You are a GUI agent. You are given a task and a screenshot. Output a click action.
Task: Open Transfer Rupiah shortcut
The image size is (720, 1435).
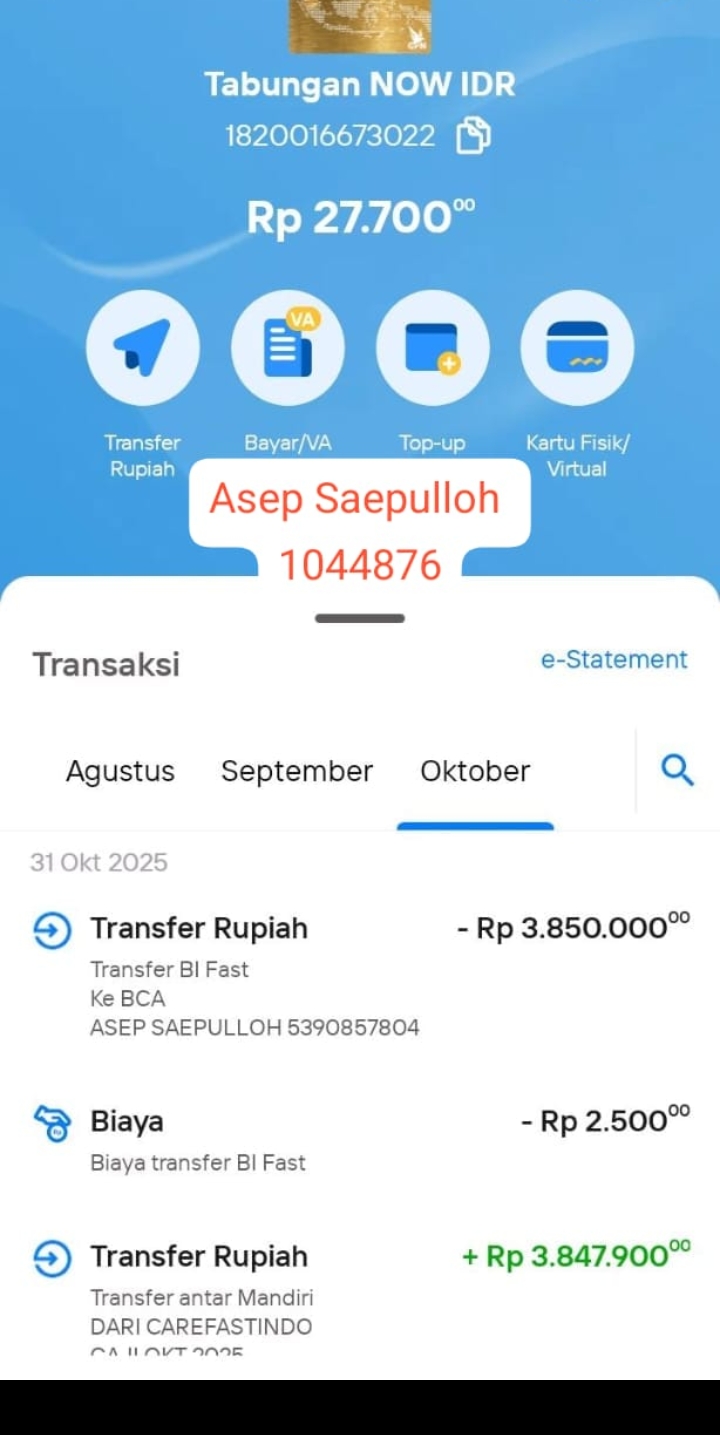[x=142, y=348]
